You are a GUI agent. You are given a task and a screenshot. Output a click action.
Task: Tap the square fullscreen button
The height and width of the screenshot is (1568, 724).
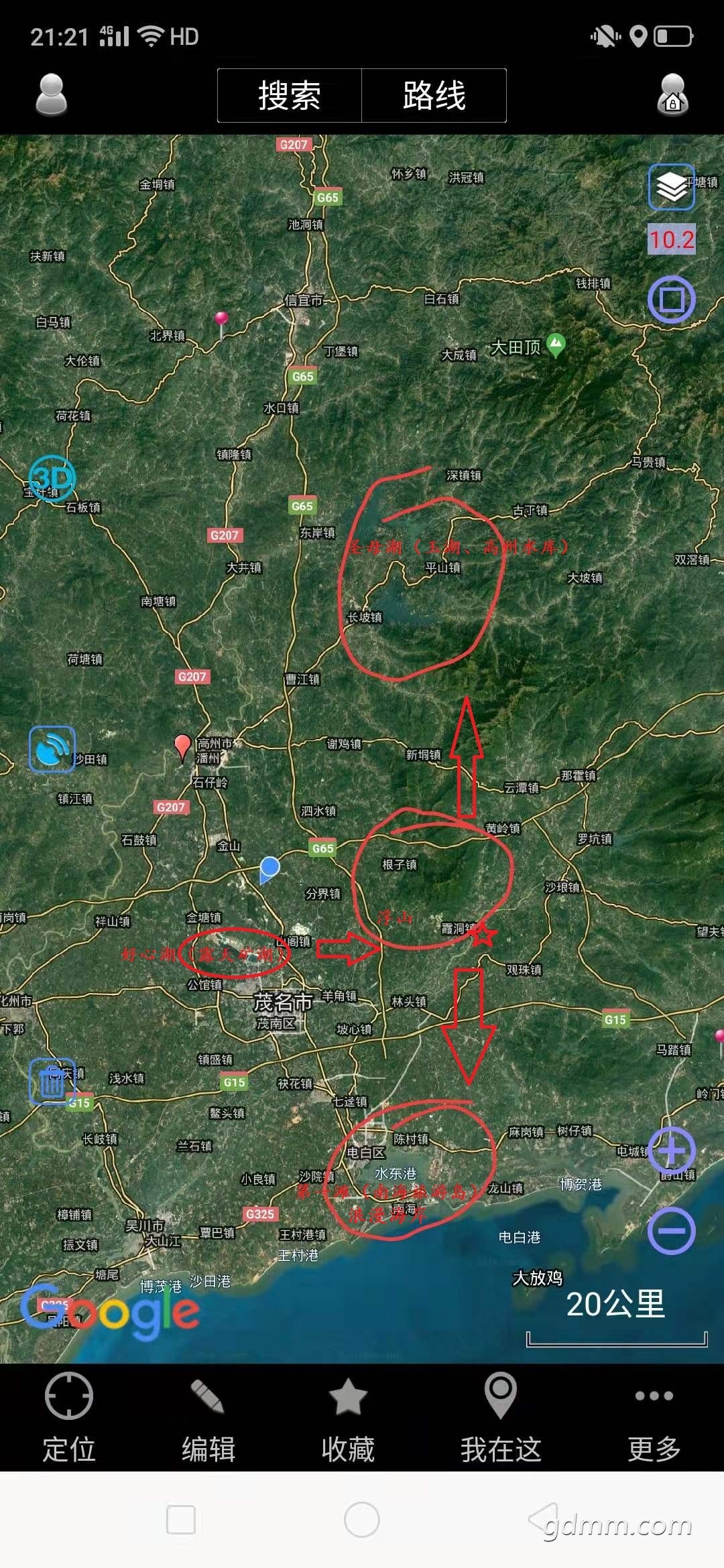(x=671, y=300)
